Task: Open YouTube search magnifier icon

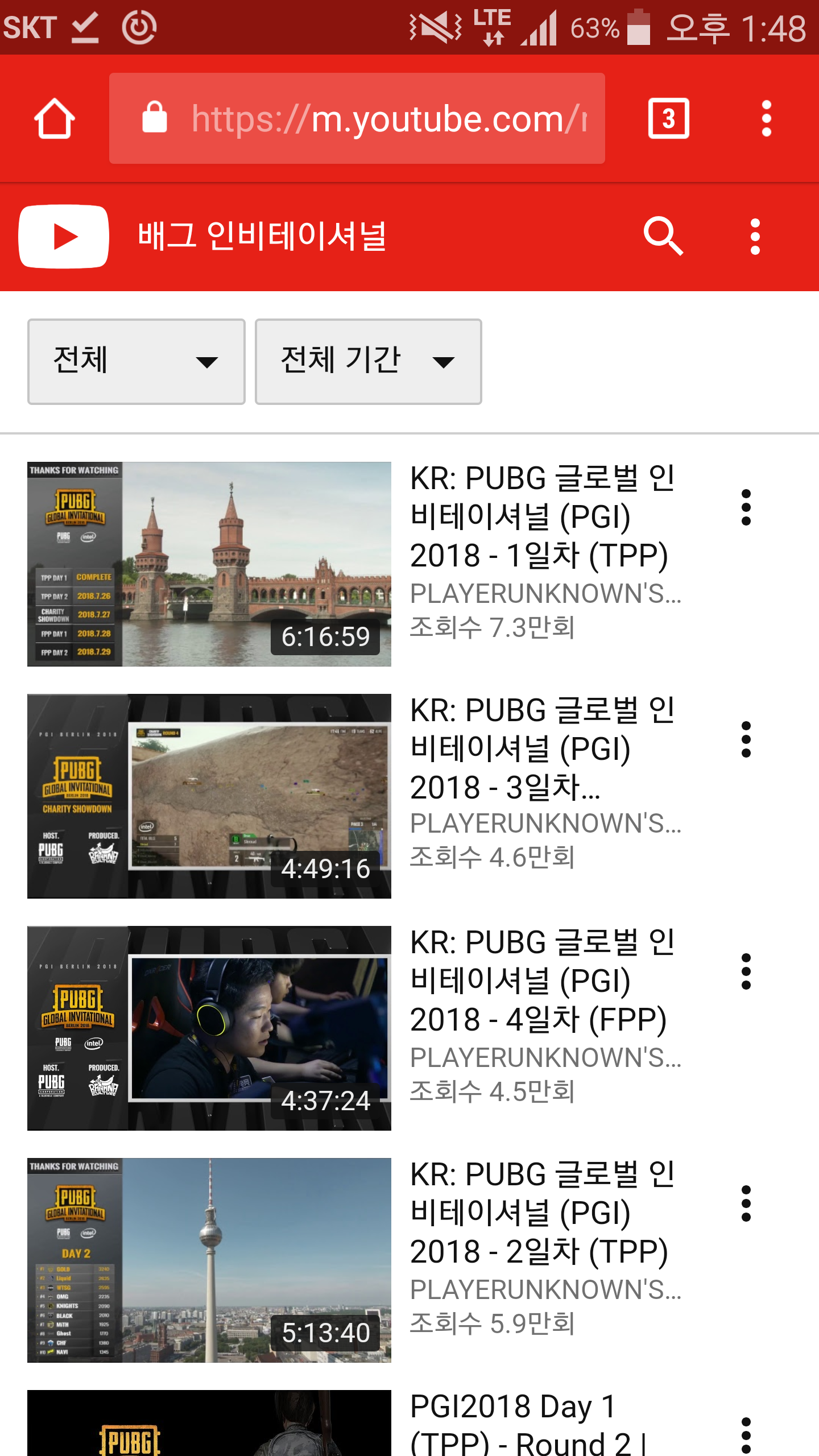Action: 663,236
